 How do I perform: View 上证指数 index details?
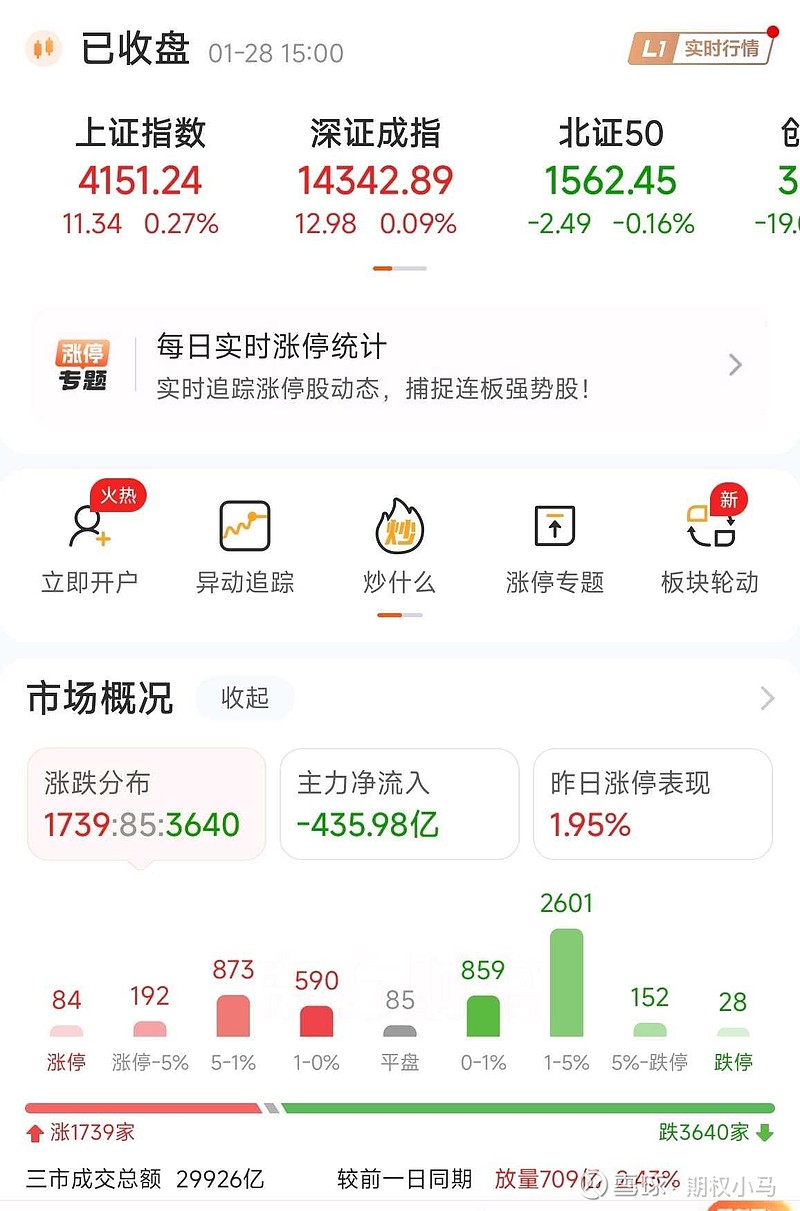tap(138, 173)
